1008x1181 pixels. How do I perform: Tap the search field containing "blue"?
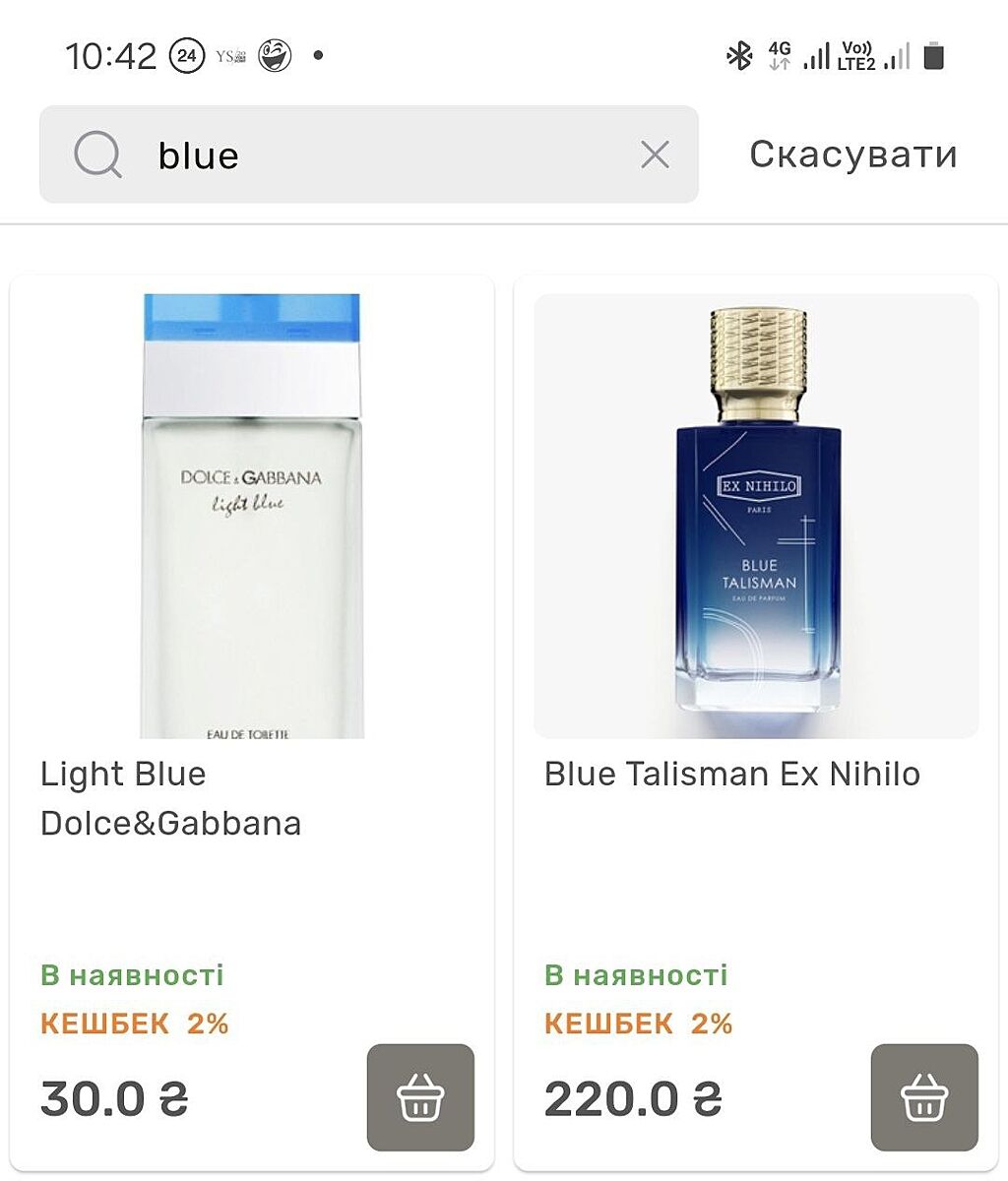point(384,155)
